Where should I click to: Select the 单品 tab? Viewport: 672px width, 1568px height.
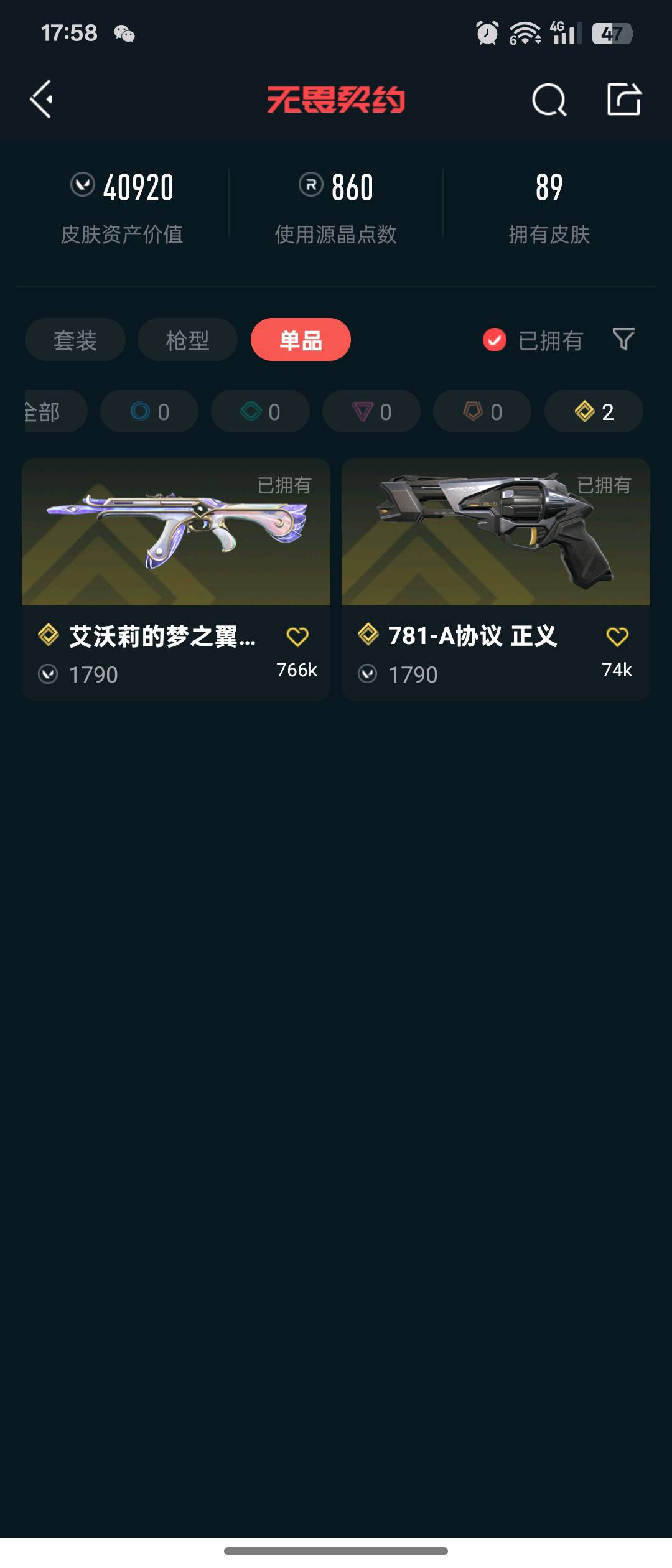coord(301,340)
